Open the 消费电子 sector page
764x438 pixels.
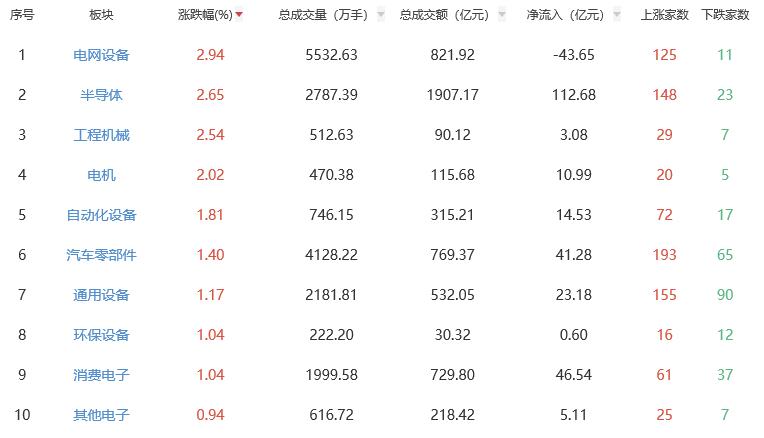(101, 375)
